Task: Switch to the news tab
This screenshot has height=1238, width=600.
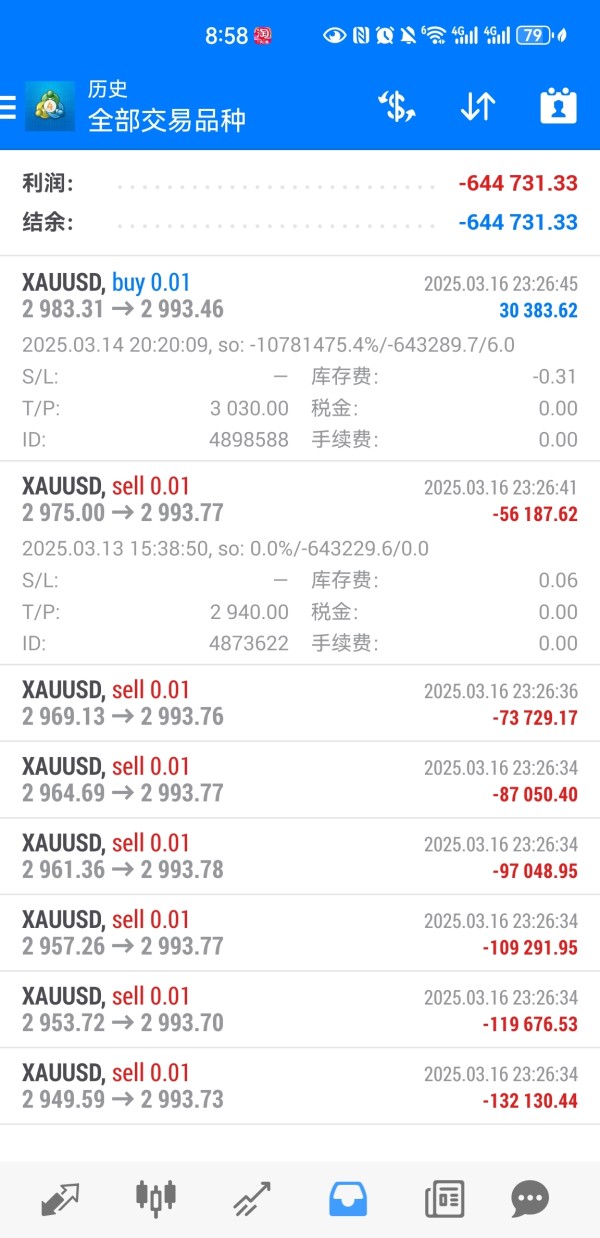Action: pos(443,1198)
